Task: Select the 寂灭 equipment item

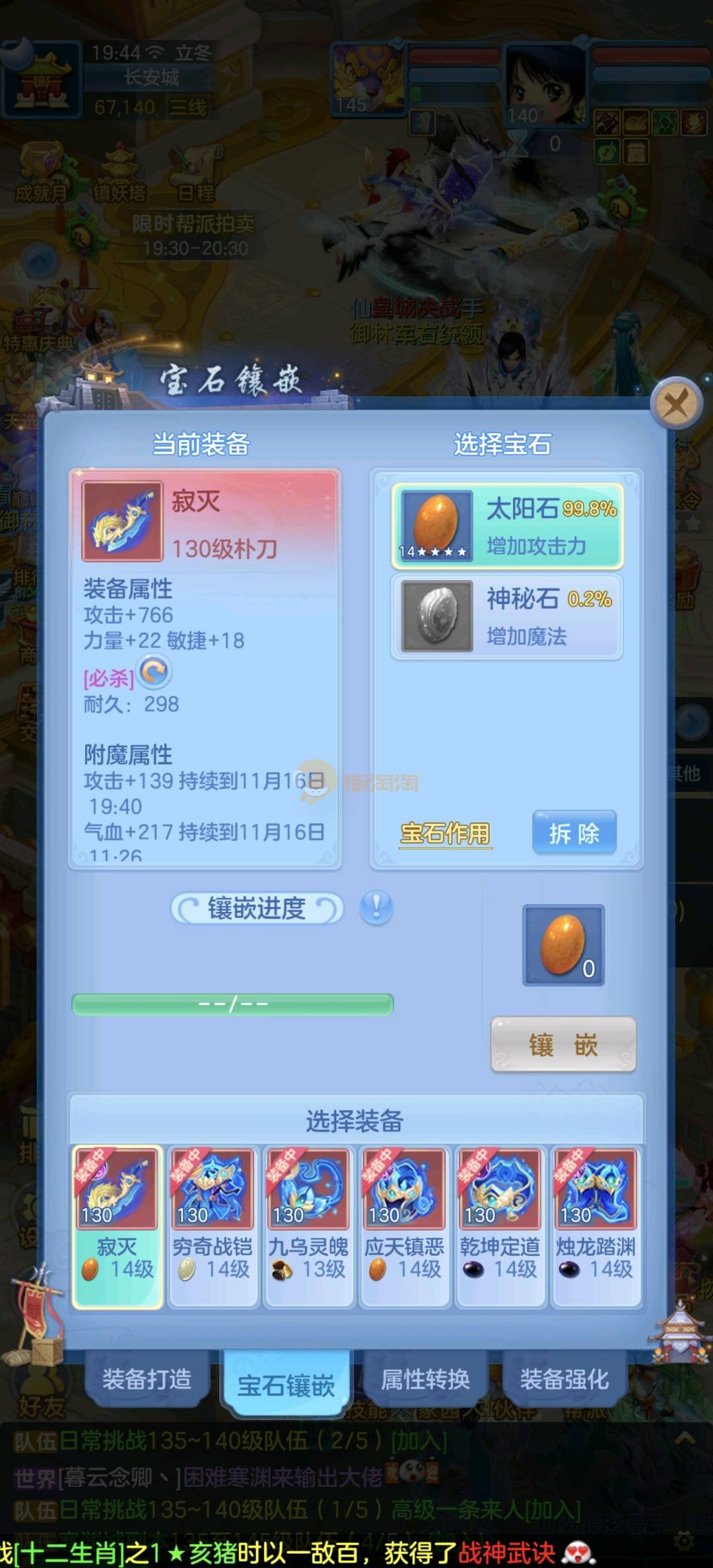Action: tap(118, 1226)
